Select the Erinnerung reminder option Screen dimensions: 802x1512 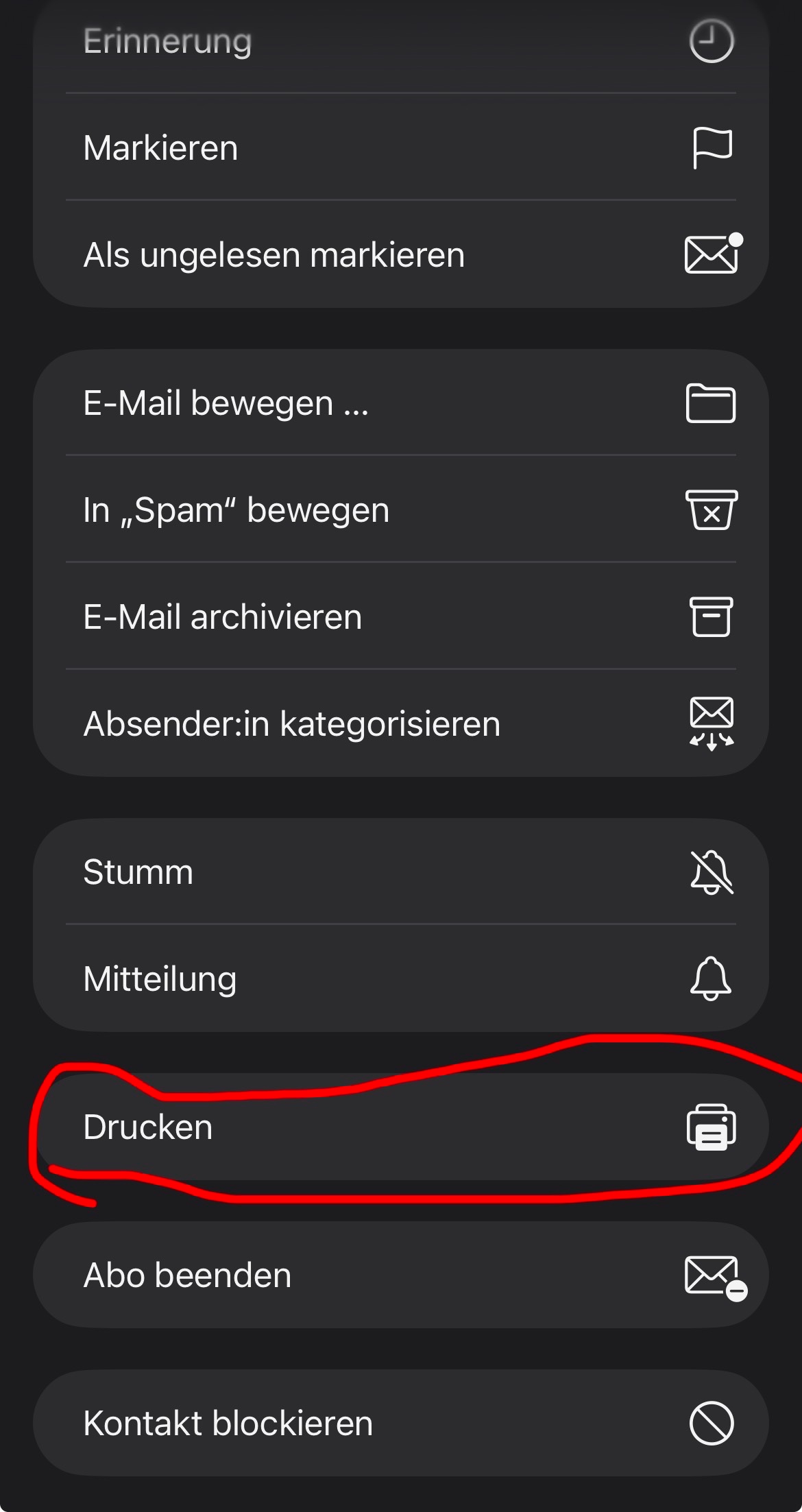coord(400,43)
